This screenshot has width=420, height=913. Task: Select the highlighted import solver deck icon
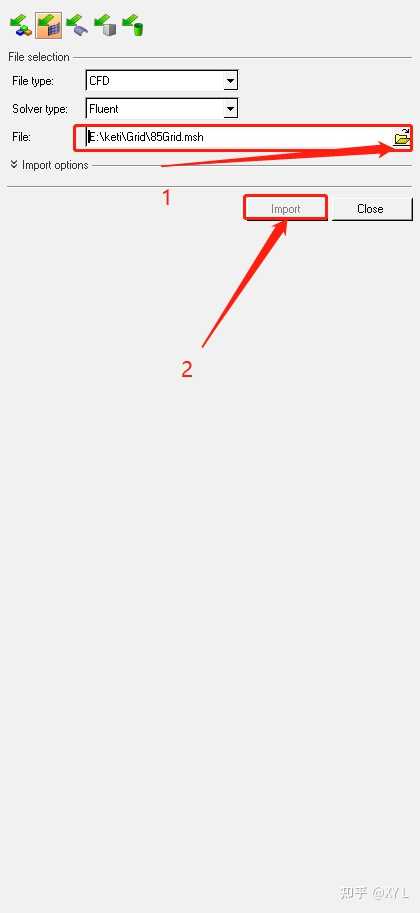[x=48, y=25]
